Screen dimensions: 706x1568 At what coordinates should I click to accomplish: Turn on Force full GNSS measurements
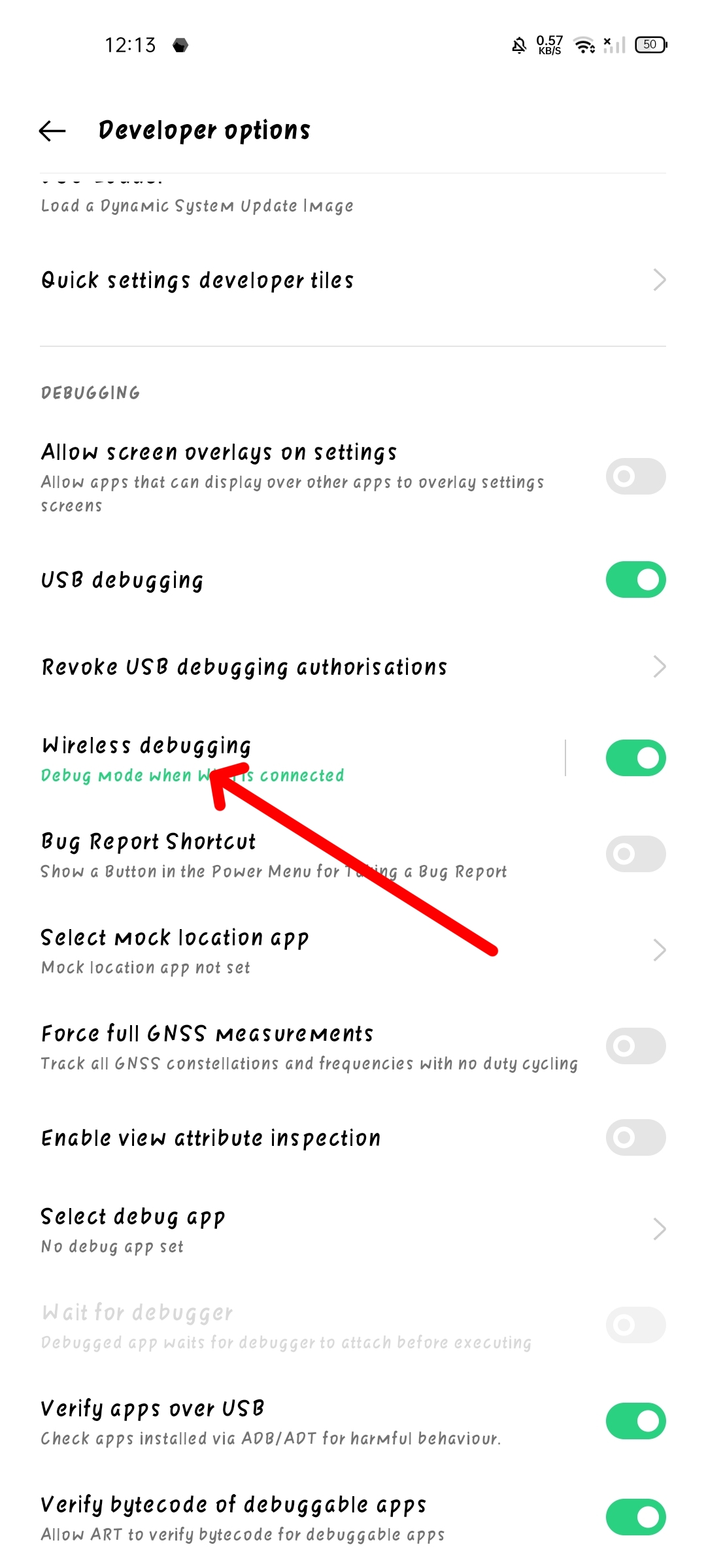[x=635, y=1046]
